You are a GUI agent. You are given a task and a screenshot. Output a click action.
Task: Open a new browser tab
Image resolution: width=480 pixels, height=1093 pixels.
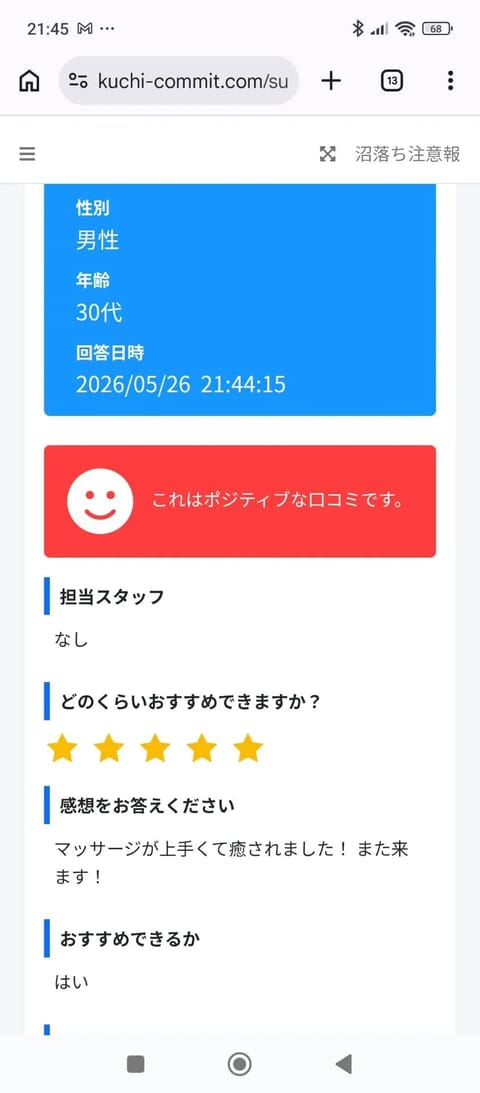(x=331, y=81)
